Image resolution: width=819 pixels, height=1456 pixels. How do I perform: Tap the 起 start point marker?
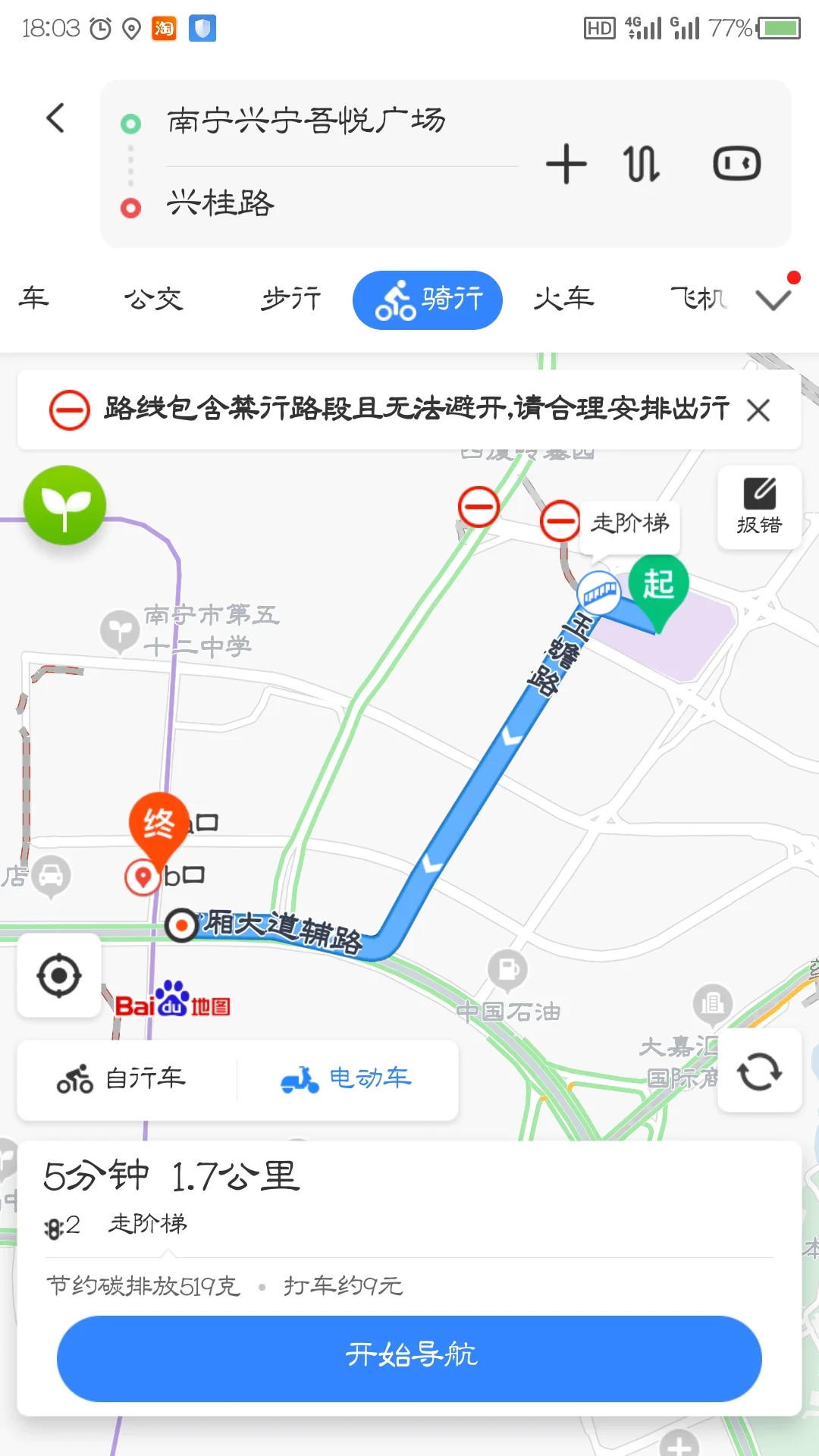click(658, 584)
